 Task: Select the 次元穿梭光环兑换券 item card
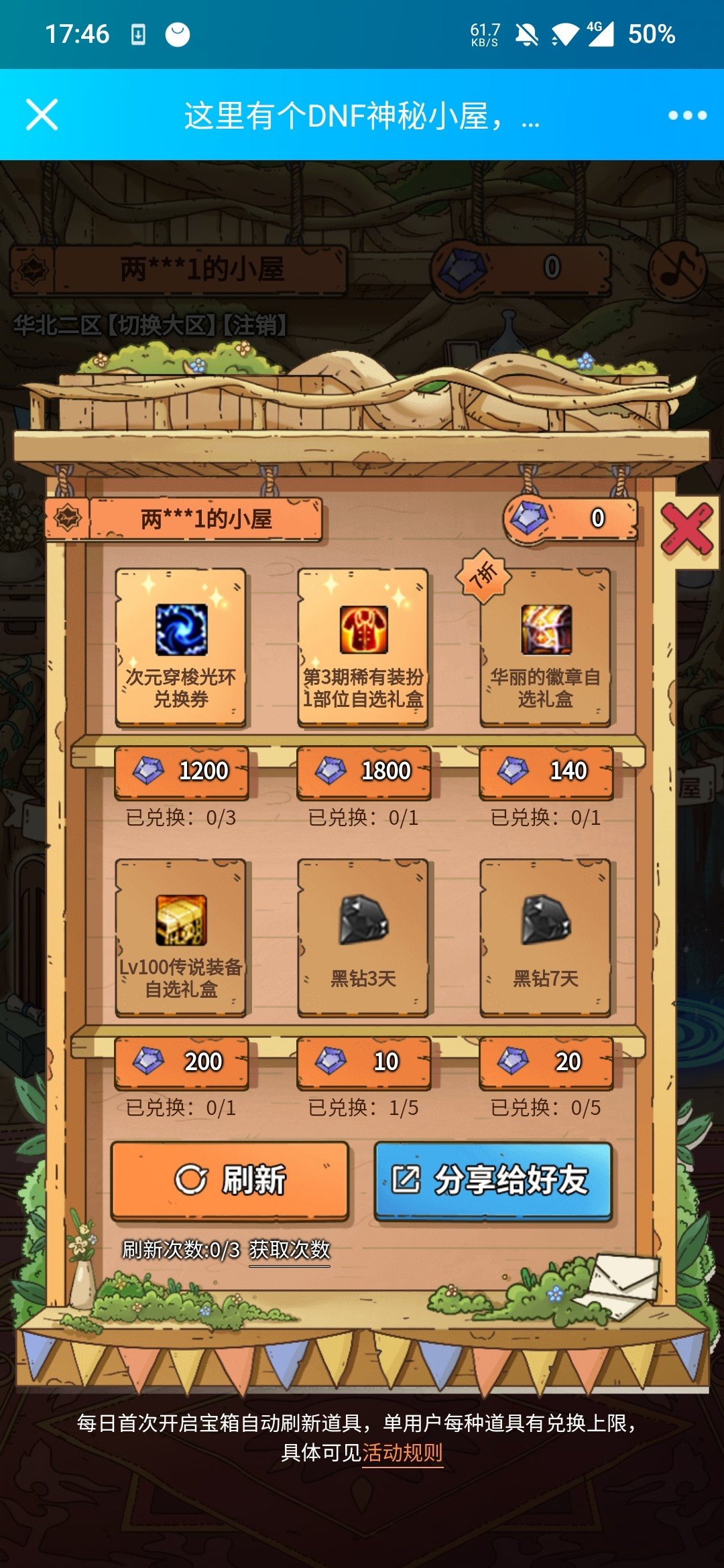pyautogui.click(x=181, y=647)
